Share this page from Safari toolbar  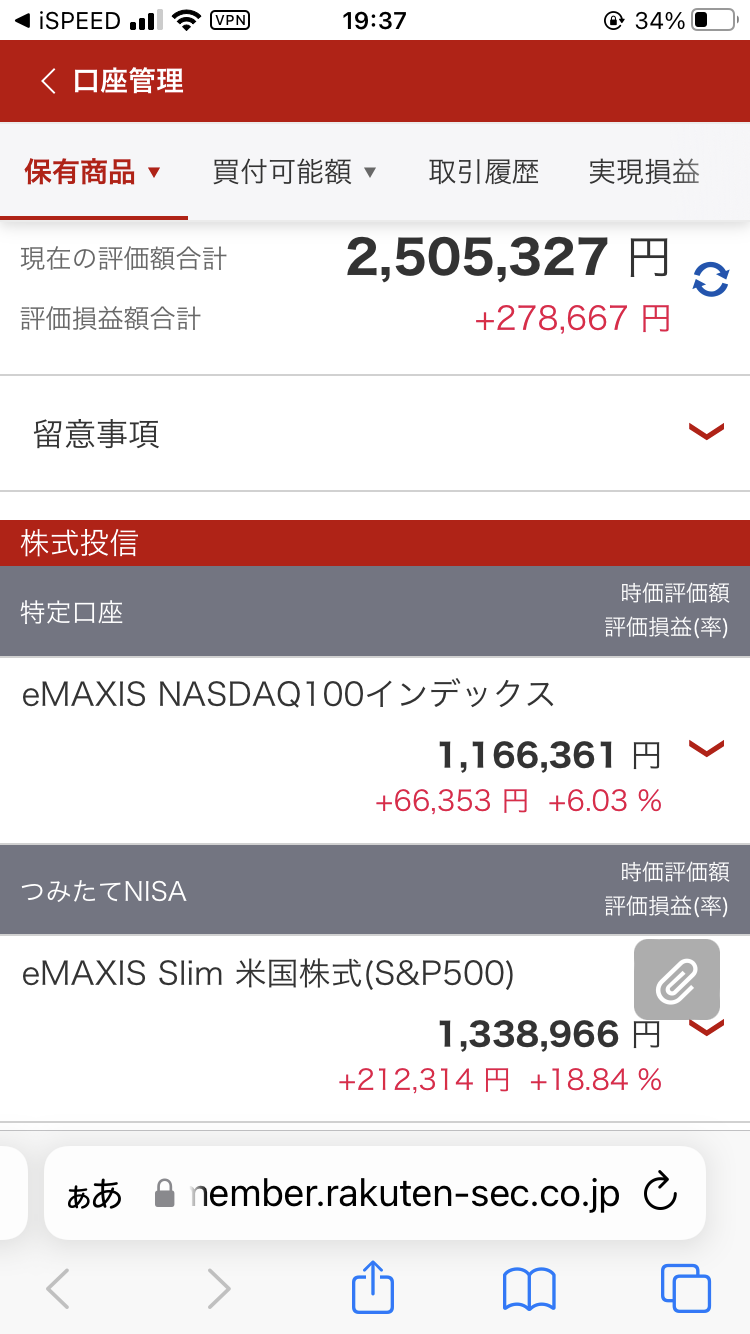[373, 1288]
